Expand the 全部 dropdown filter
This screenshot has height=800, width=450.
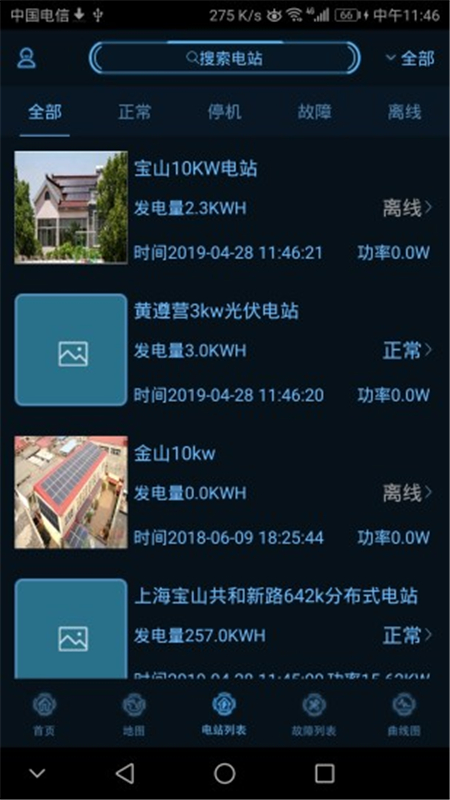coord(410,58)
